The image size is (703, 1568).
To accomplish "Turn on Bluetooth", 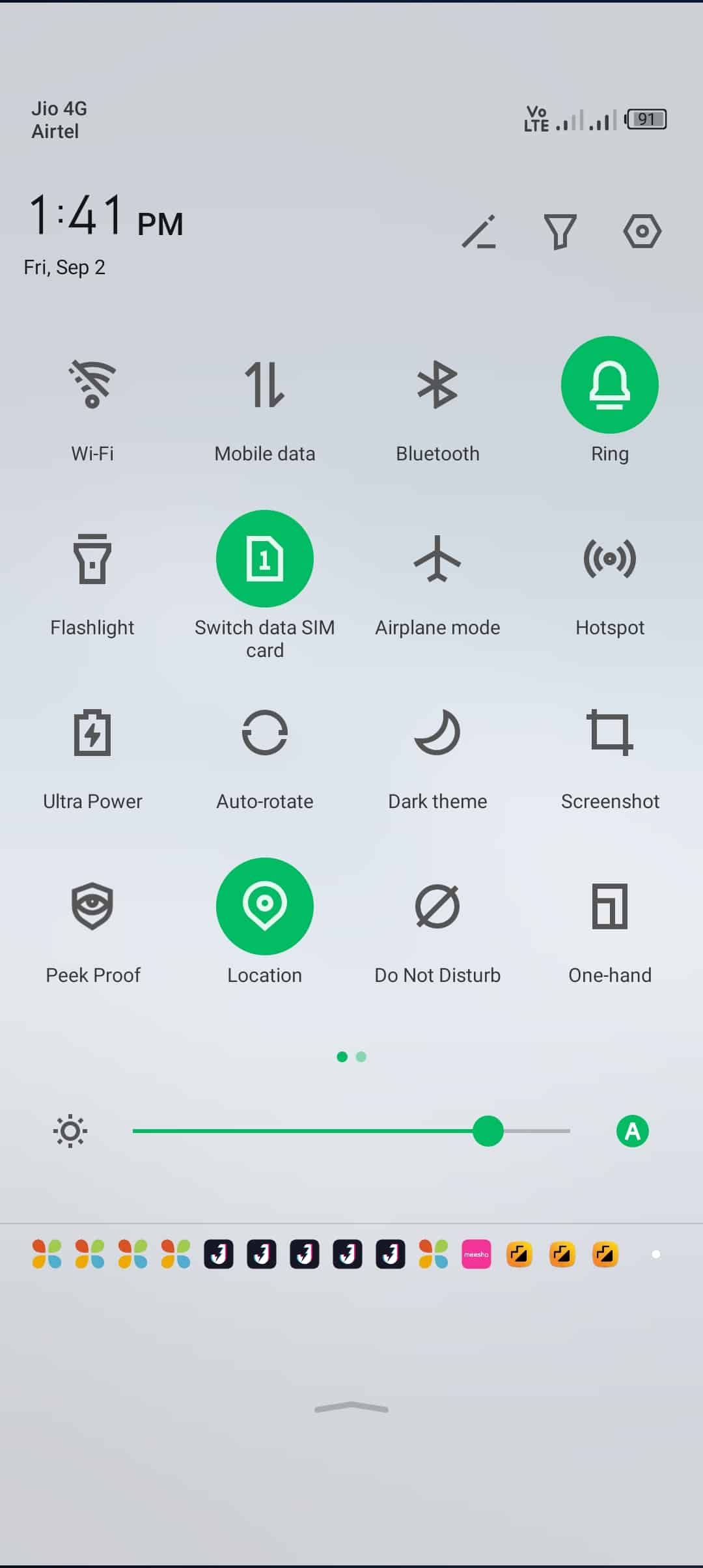I will click(437, 385).
